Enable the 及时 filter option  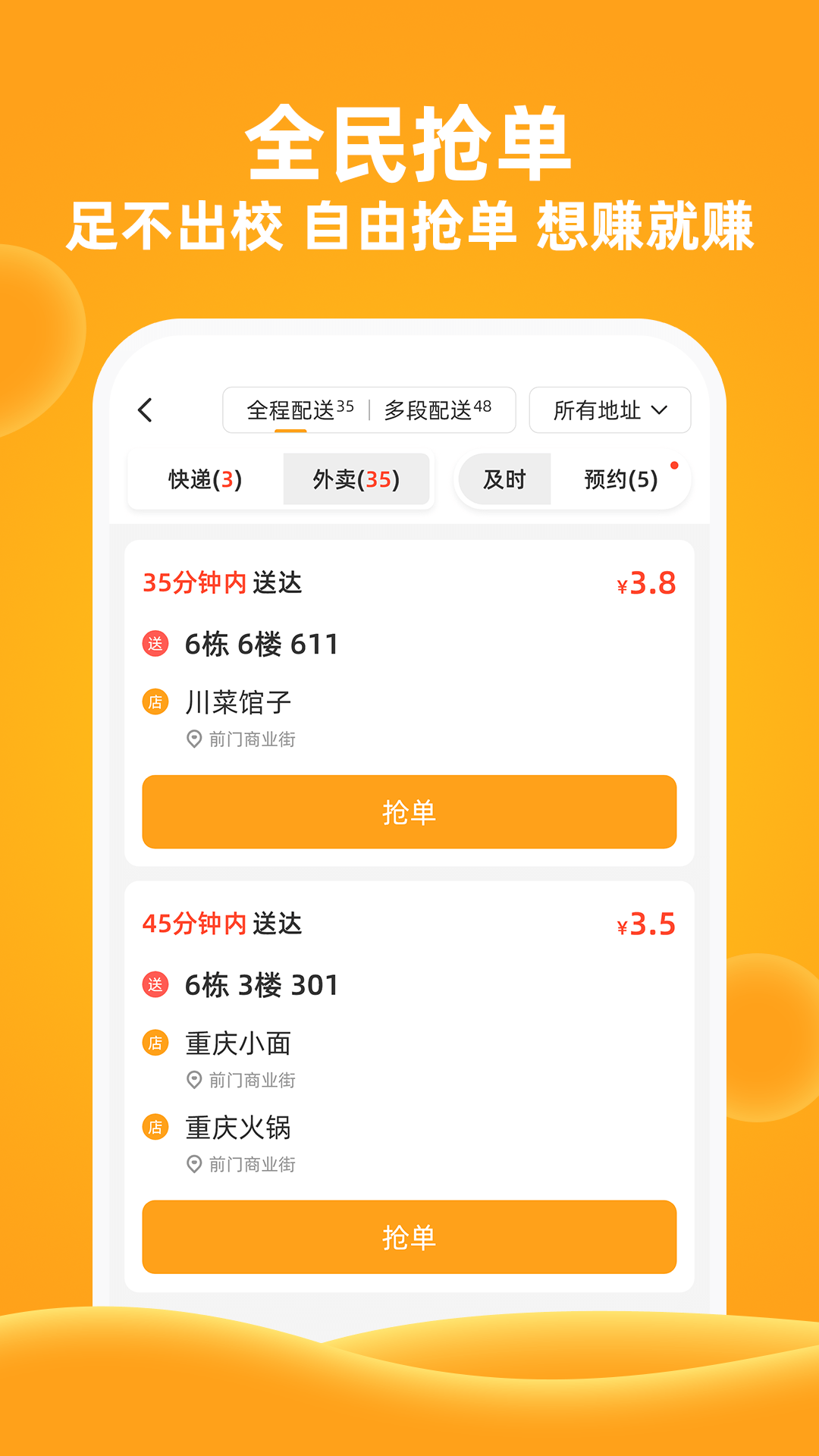503,479
